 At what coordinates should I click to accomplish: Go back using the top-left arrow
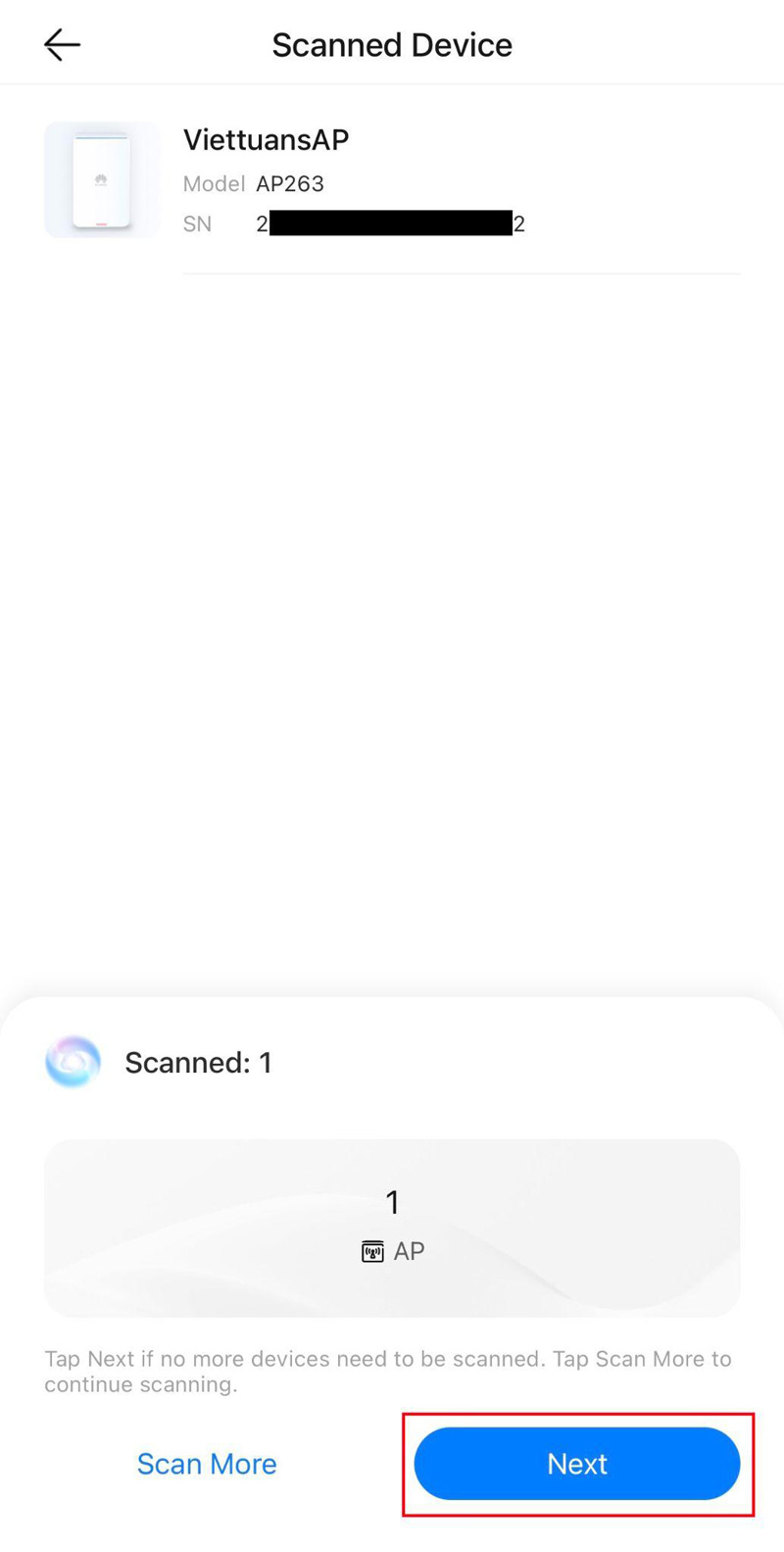pyautogui.click(x=62, y=44)
